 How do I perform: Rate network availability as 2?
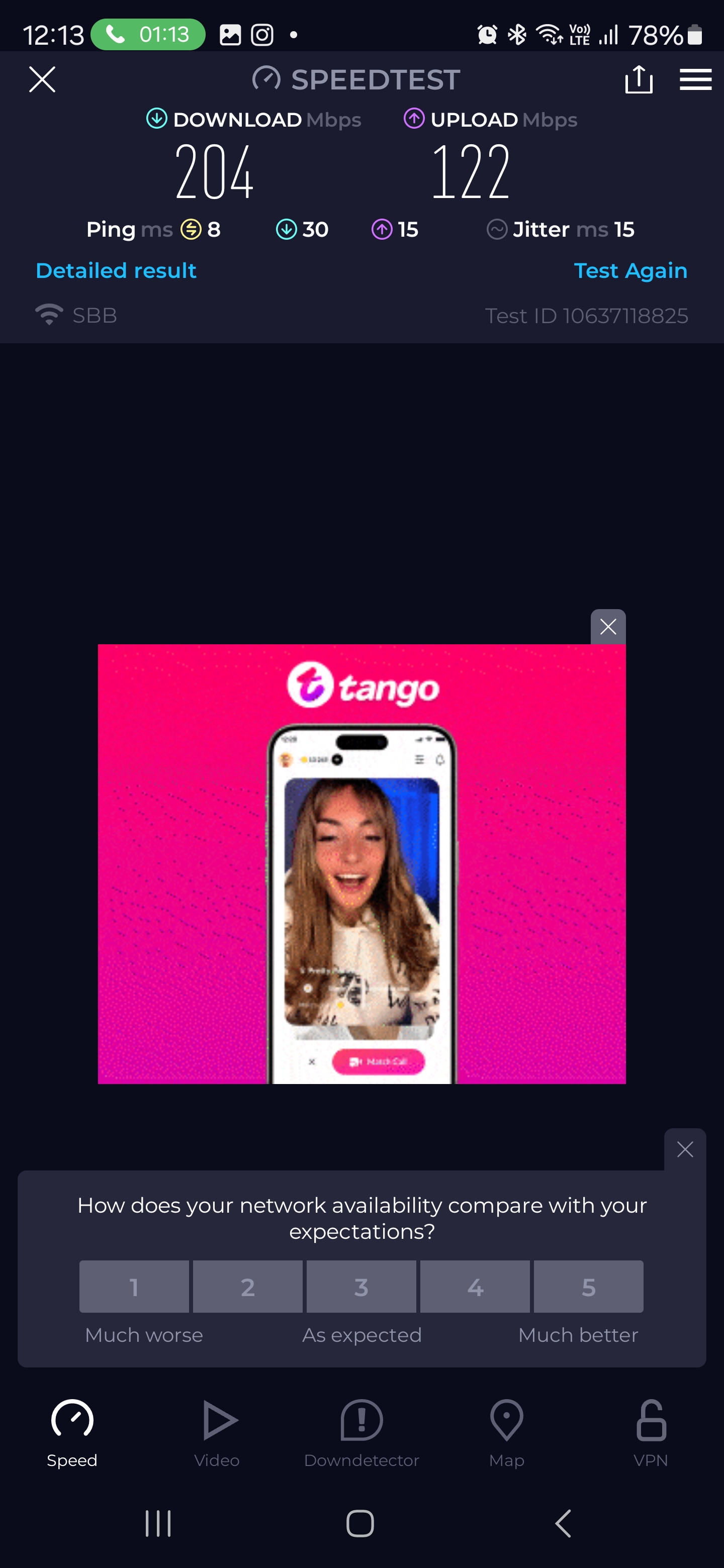247,1287
